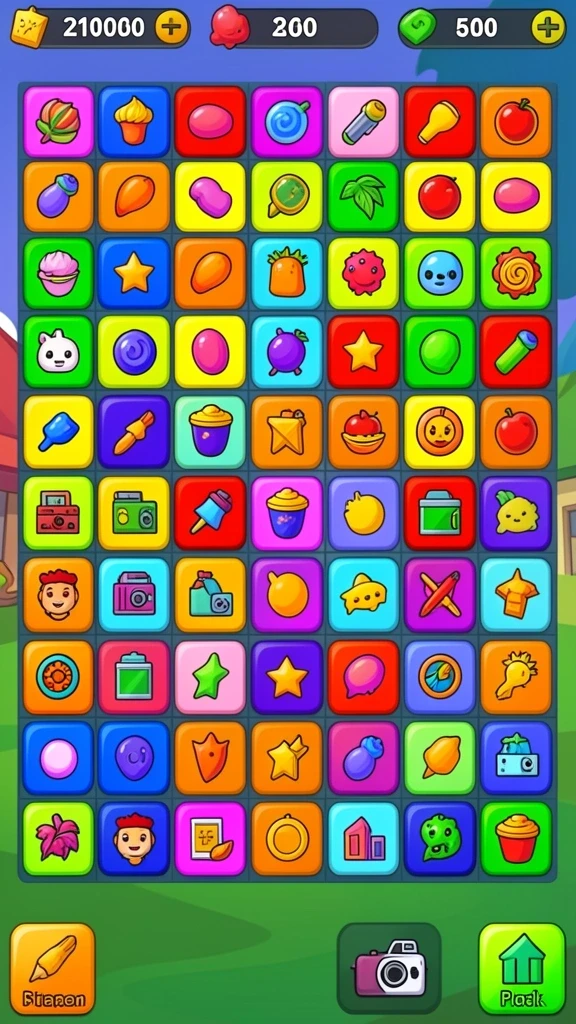Open the camera button
Image resolution: width=576 pixels, height=1024 pixels.
[x=389, y=968]
